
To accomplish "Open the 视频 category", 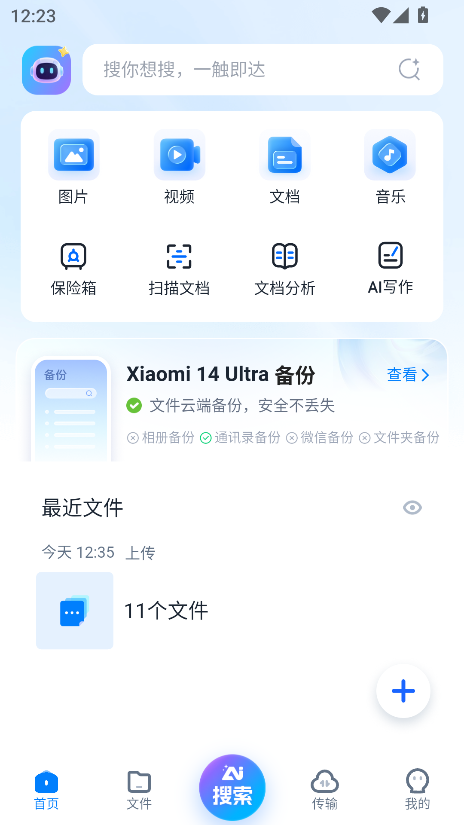I will (x=179, y=168).
